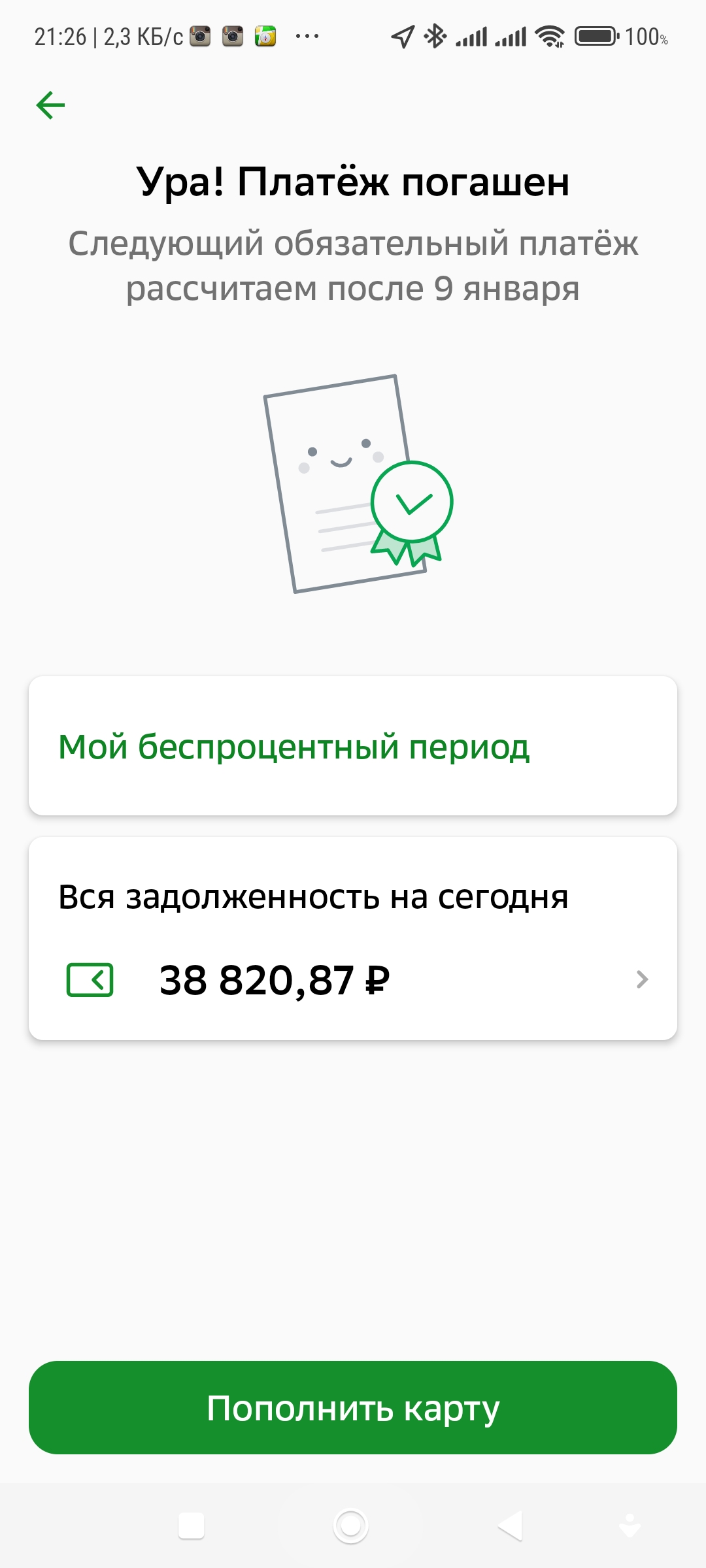The width and height of the screenshot is (706, 1568).
Task: Go to the system home screen
Action: pyautogui.click(x=351, y=1526)
